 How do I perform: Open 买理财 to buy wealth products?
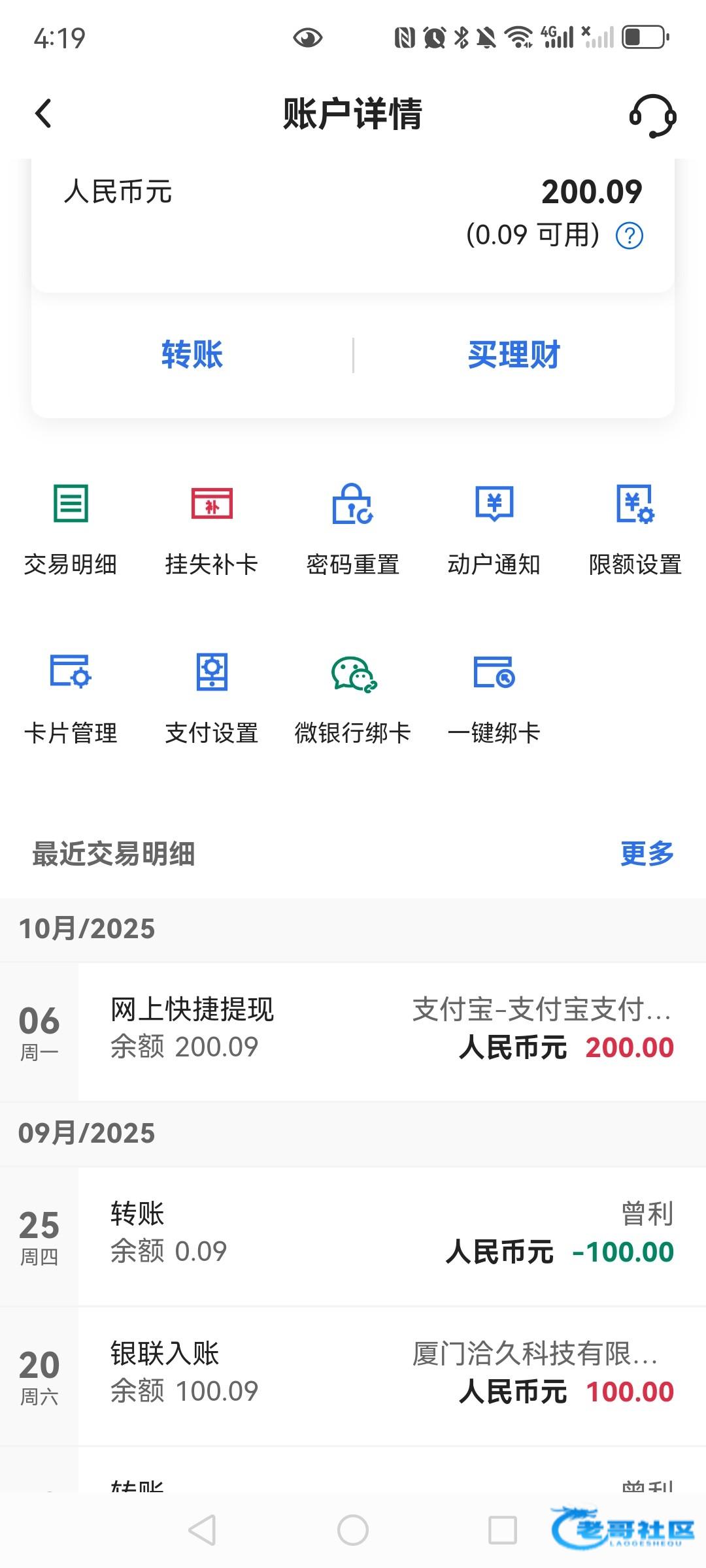coord(514,355)
